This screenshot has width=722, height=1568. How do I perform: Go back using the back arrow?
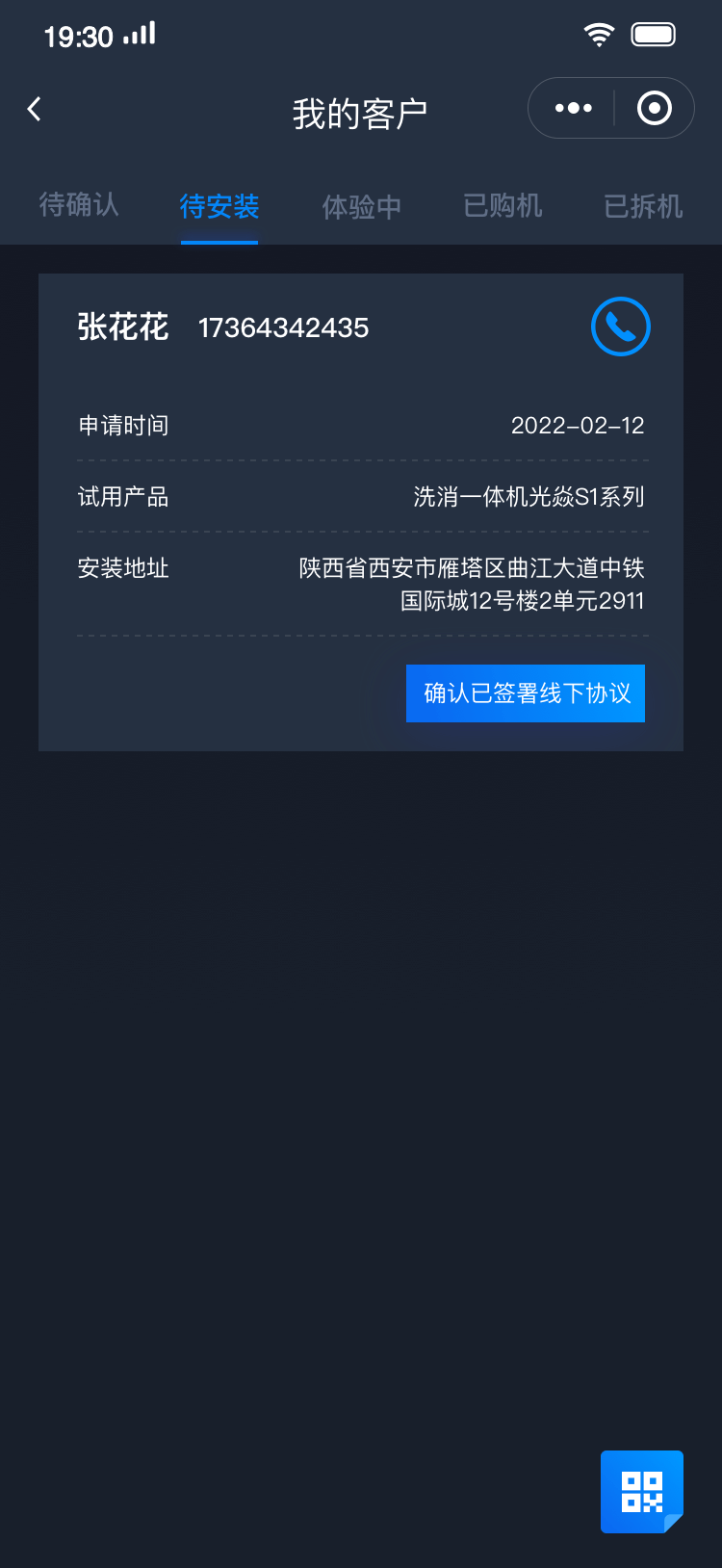[x=35, y=110]
